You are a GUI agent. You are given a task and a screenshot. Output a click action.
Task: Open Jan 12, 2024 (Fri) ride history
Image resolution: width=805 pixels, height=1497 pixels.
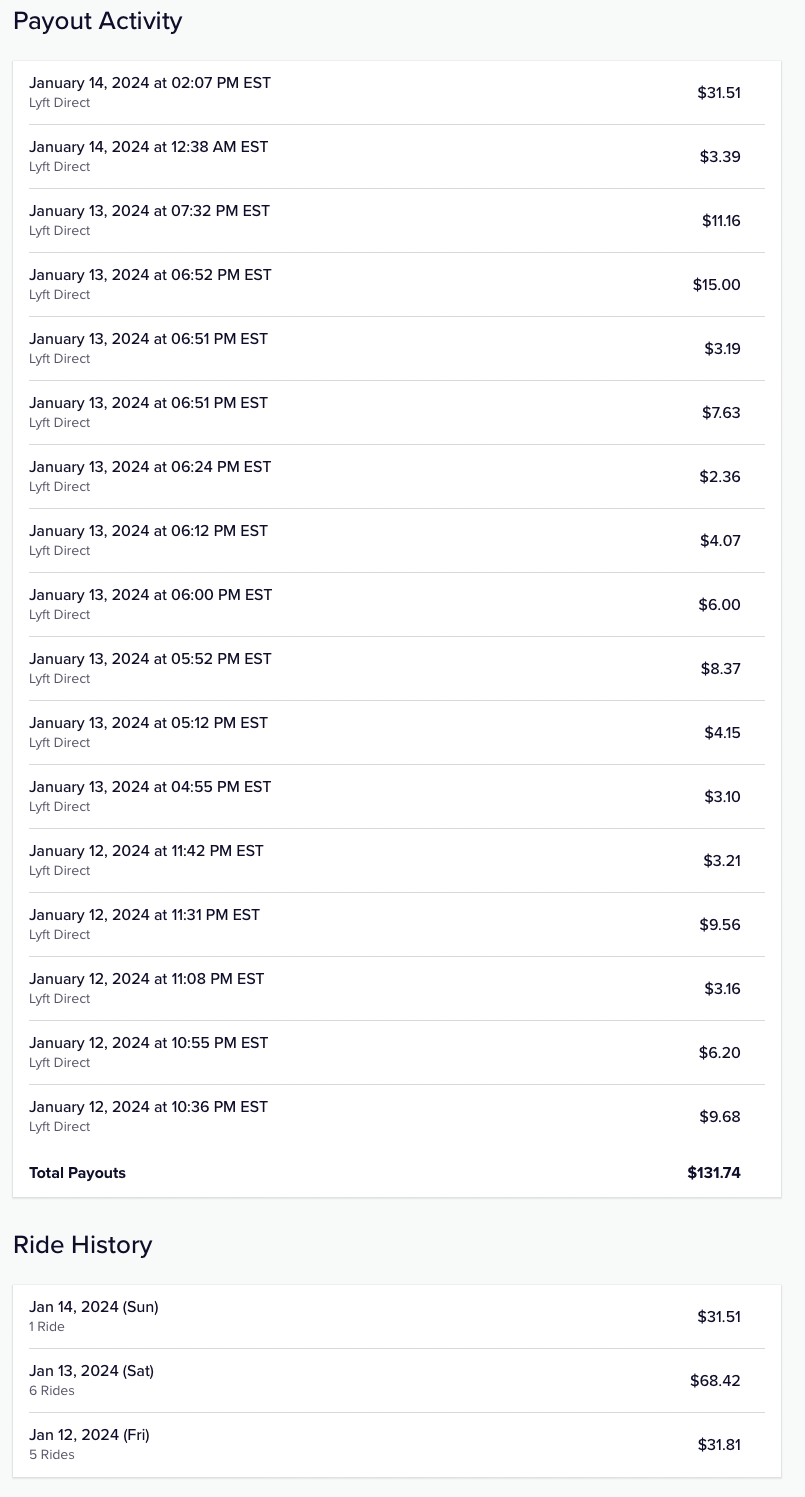tap(397, 1444)
